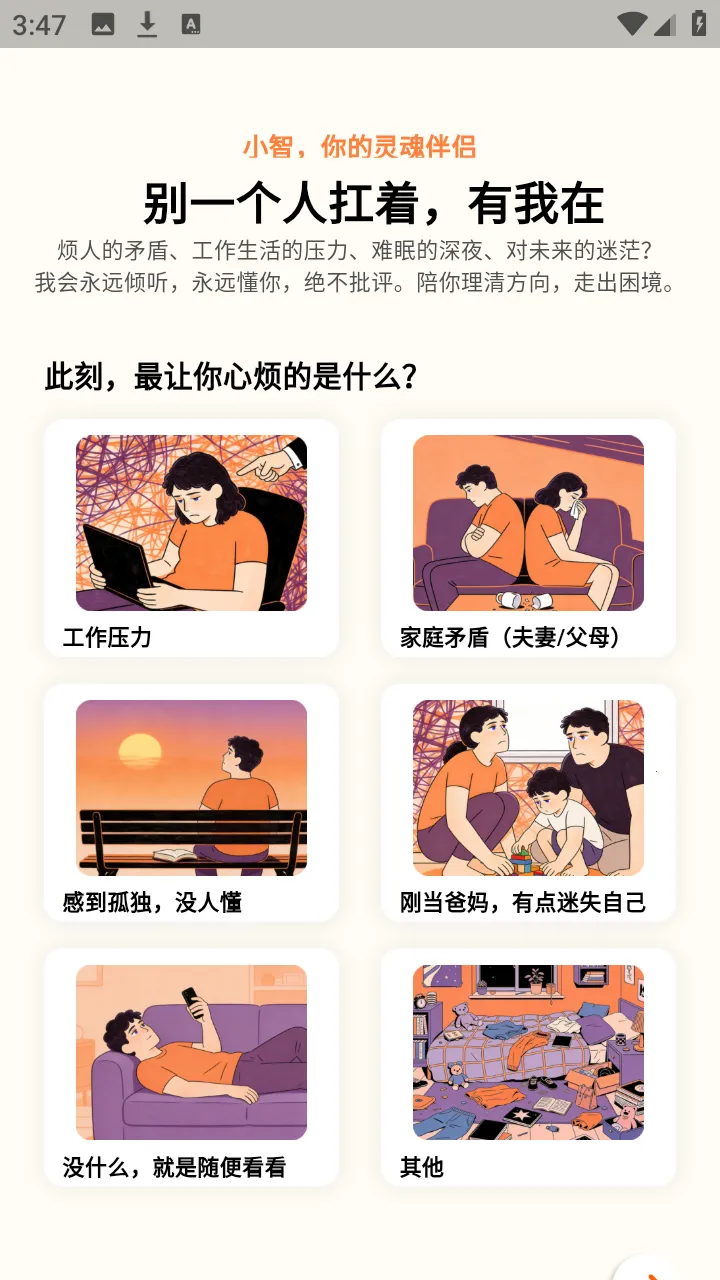This screenshot has height=1280, width=720.
Task: Tap 刚当爸妈，有点迷失自己 card
Action: coord(528,803)
